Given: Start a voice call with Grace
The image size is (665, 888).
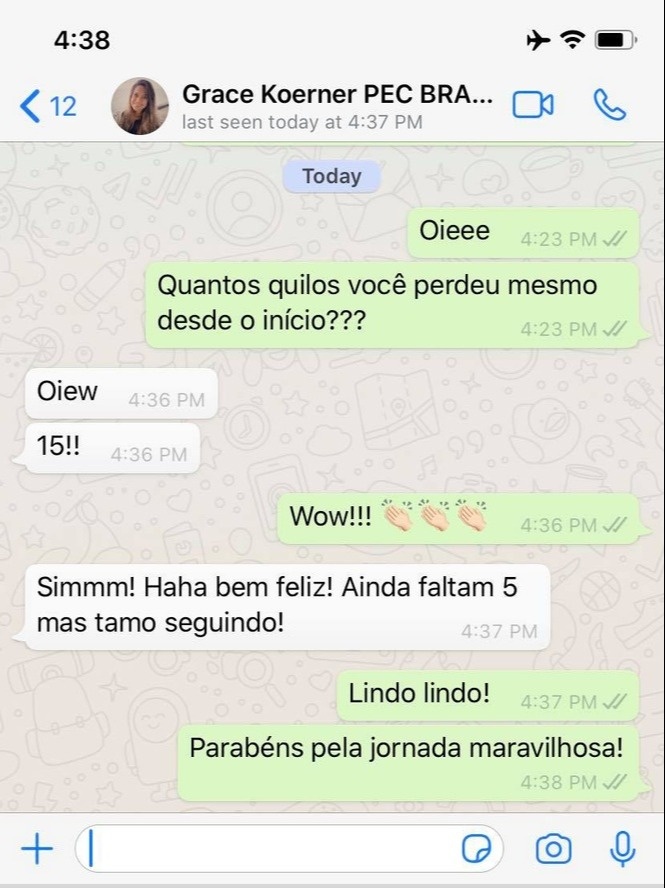Looking at the screenshot, I should click(x=609, y=105).
